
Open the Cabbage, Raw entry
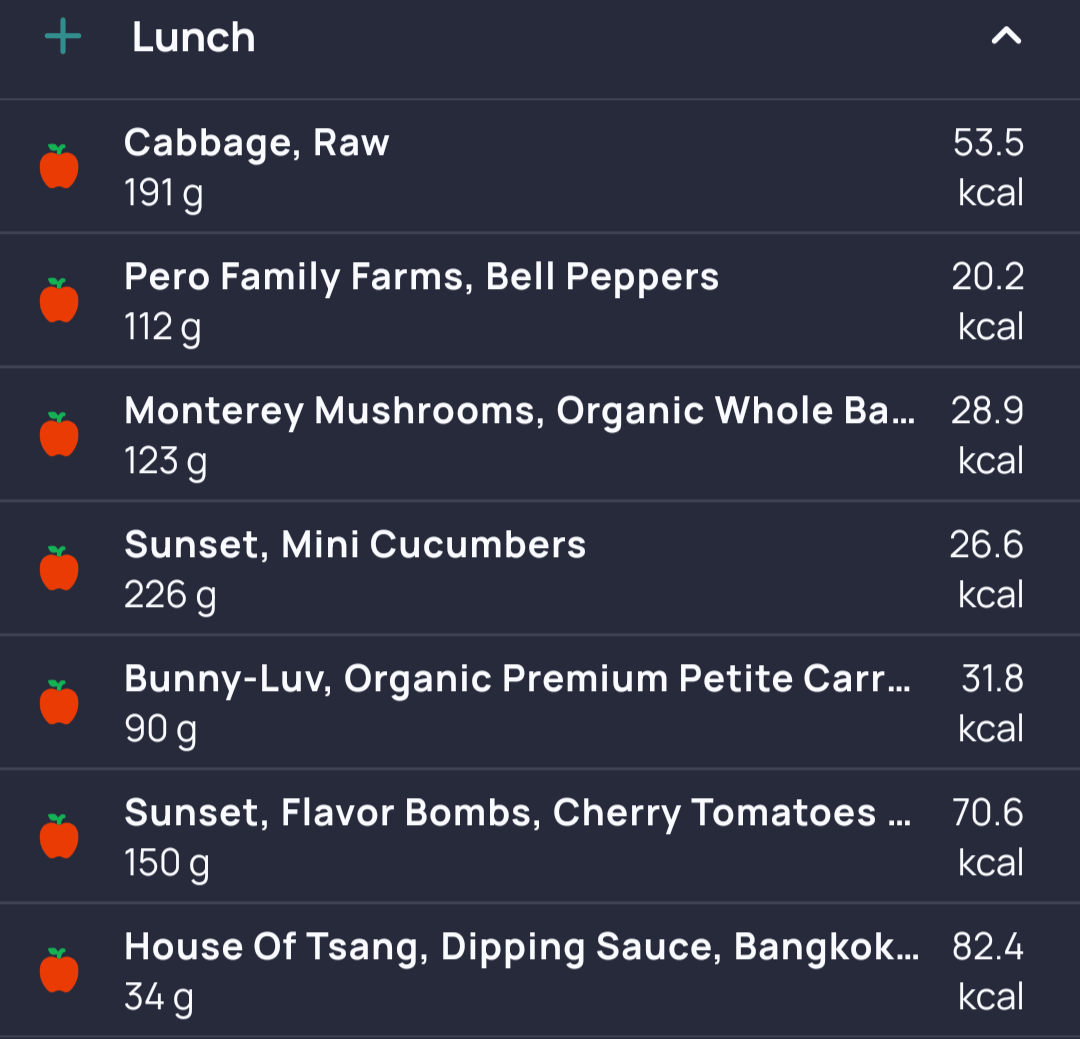pos(540,167)
